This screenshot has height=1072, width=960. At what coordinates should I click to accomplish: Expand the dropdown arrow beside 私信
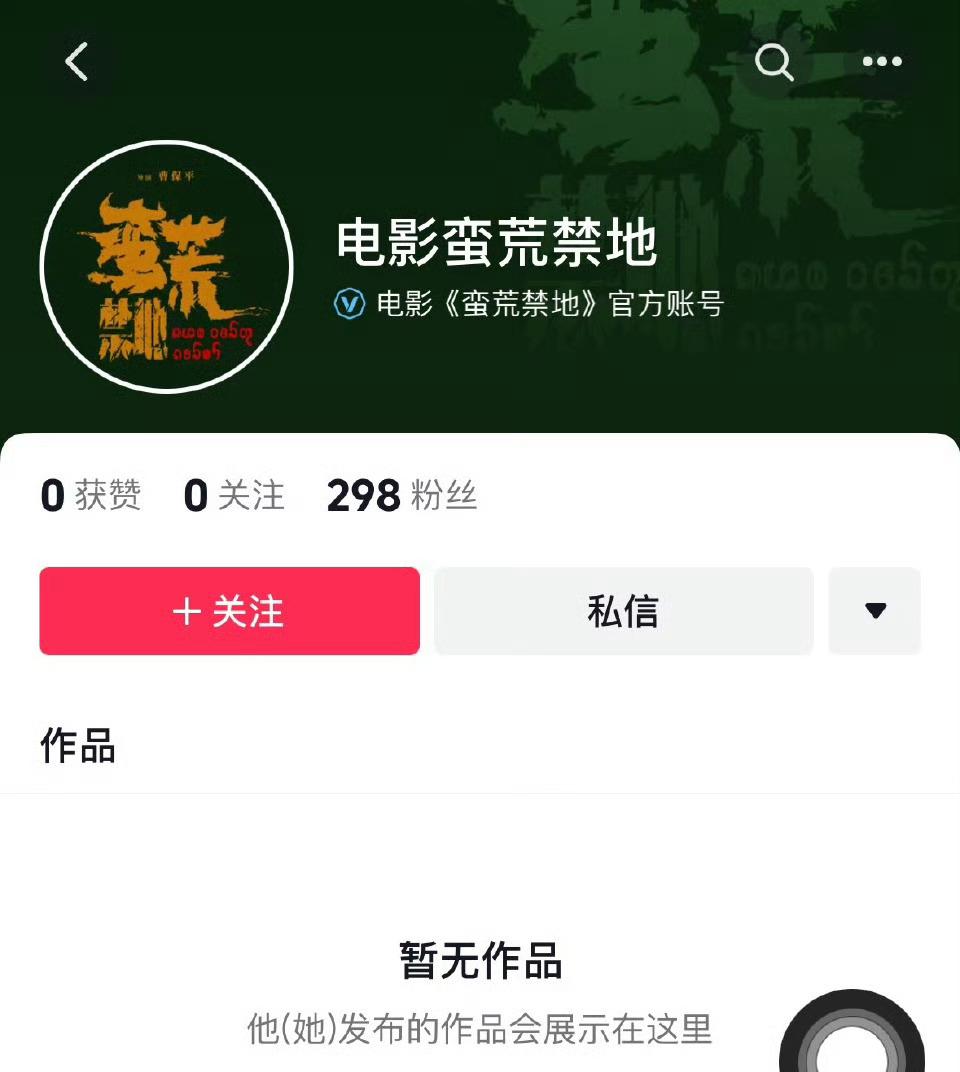[x=875, y=611]
